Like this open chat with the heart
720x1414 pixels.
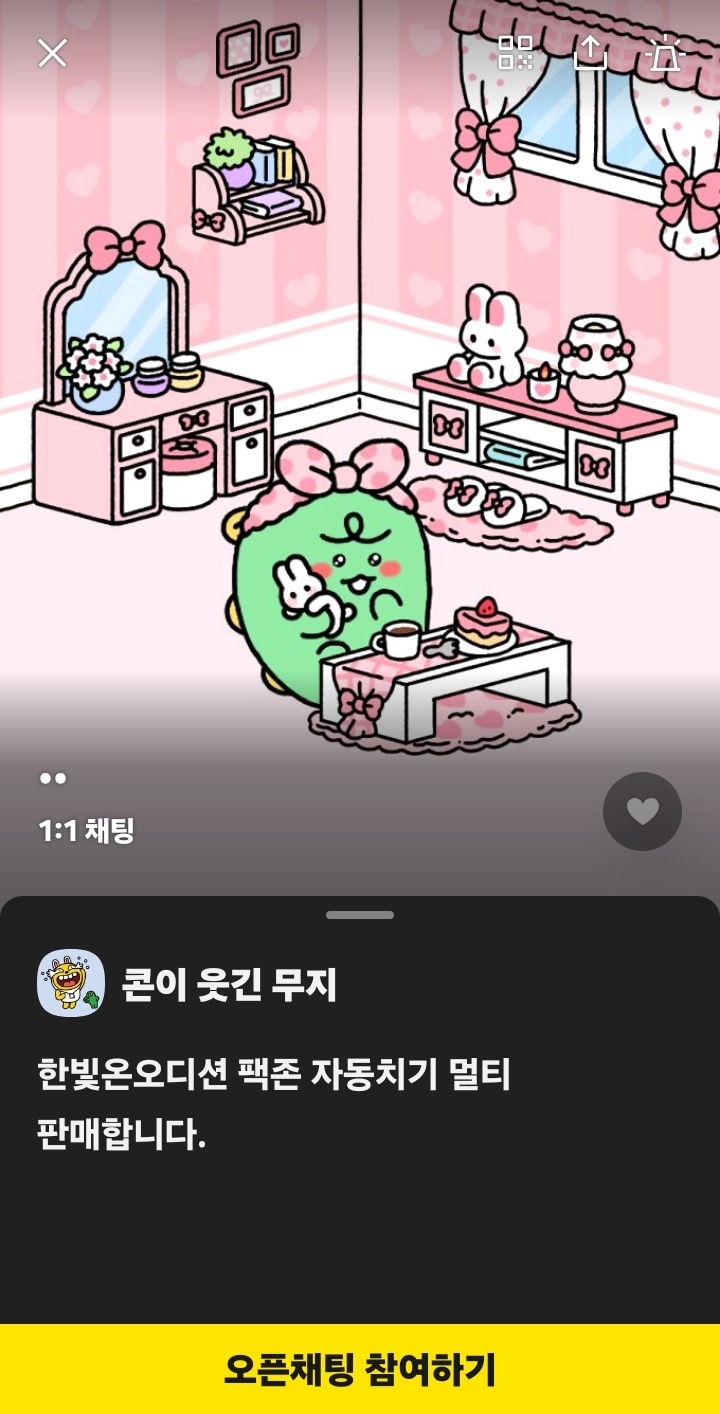point(642,811)
